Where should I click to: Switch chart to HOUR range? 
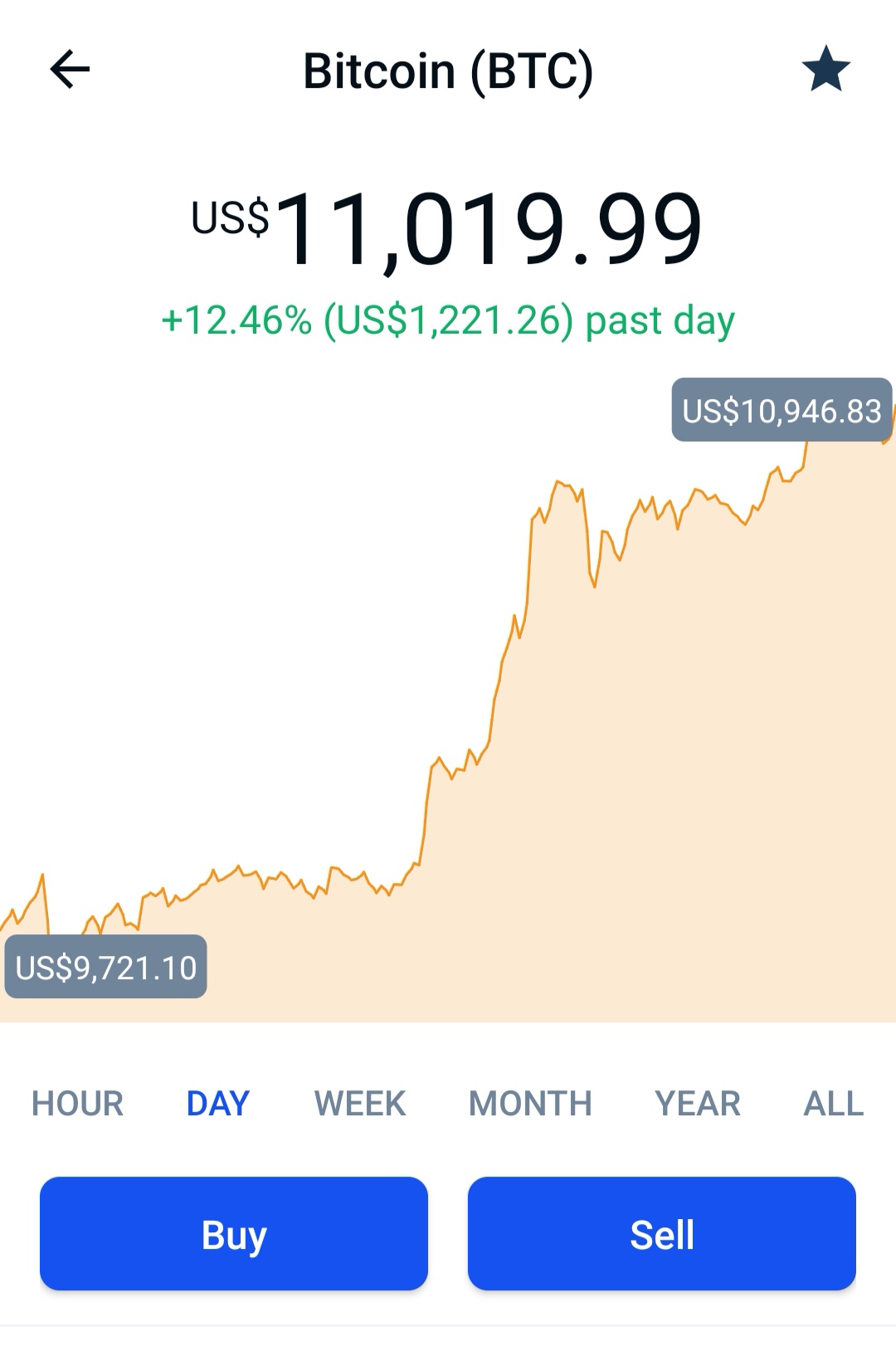[x=77, y=1103]
